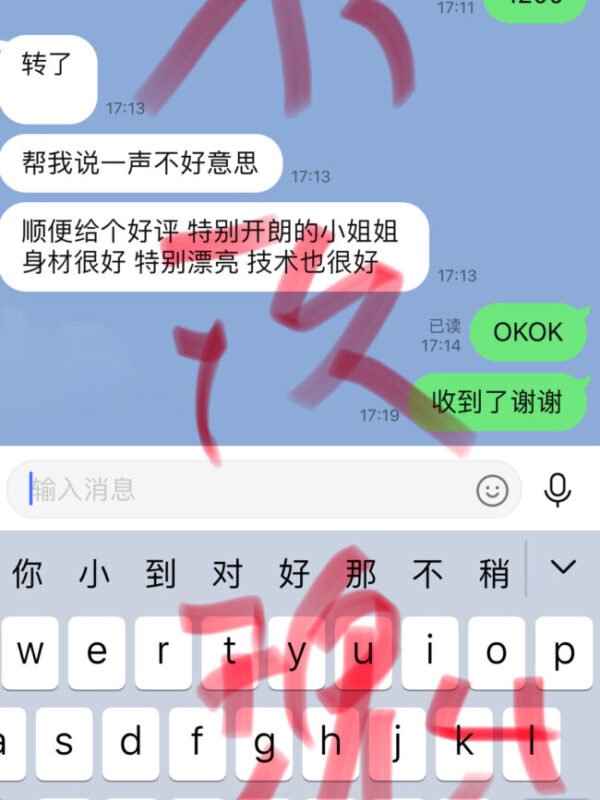
Task: Choose the suggested word 你
Action: (x=28, y=574)
